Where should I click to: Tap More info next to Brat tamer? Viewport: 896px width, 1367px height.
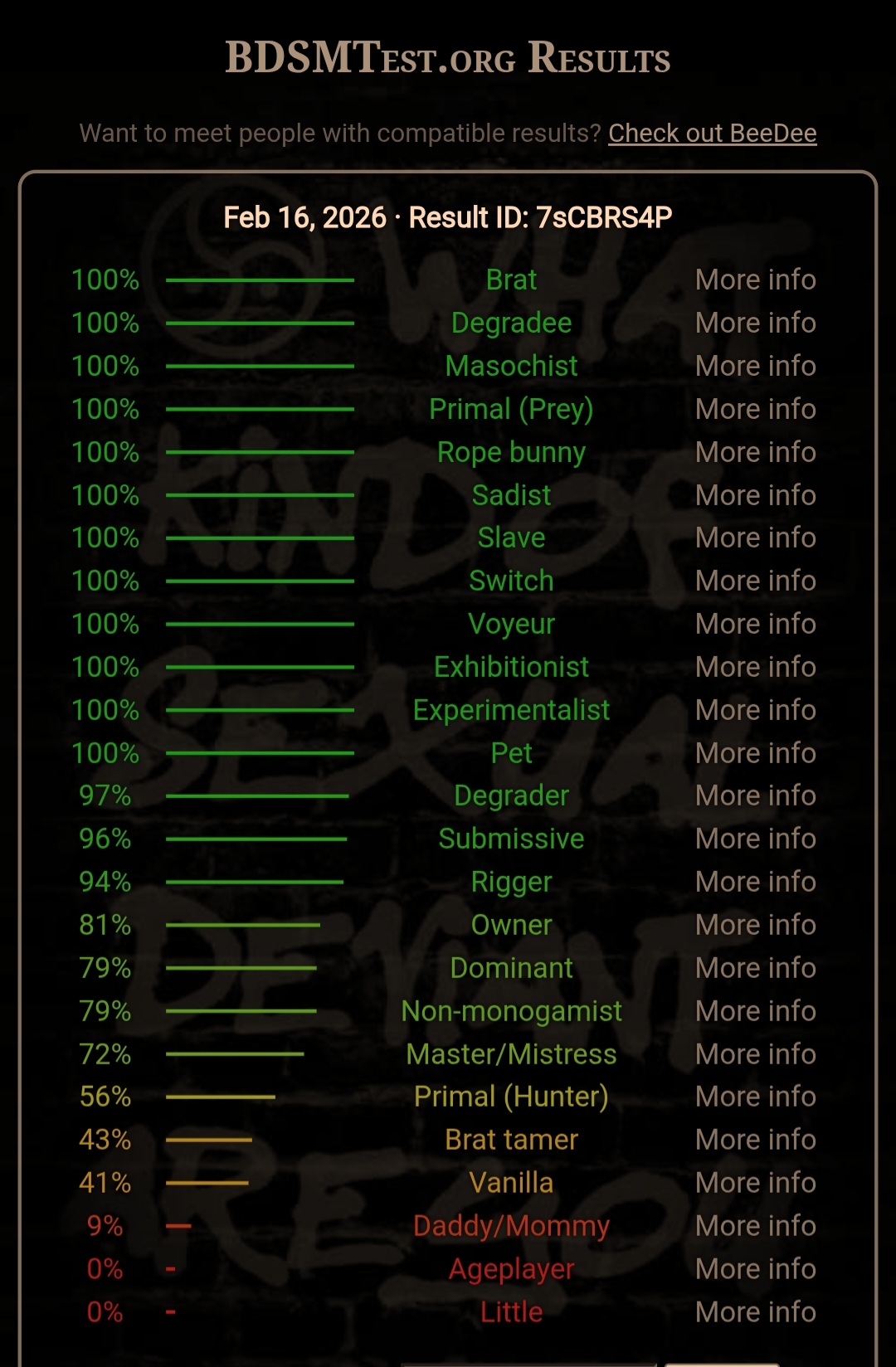pos(755,1140)
